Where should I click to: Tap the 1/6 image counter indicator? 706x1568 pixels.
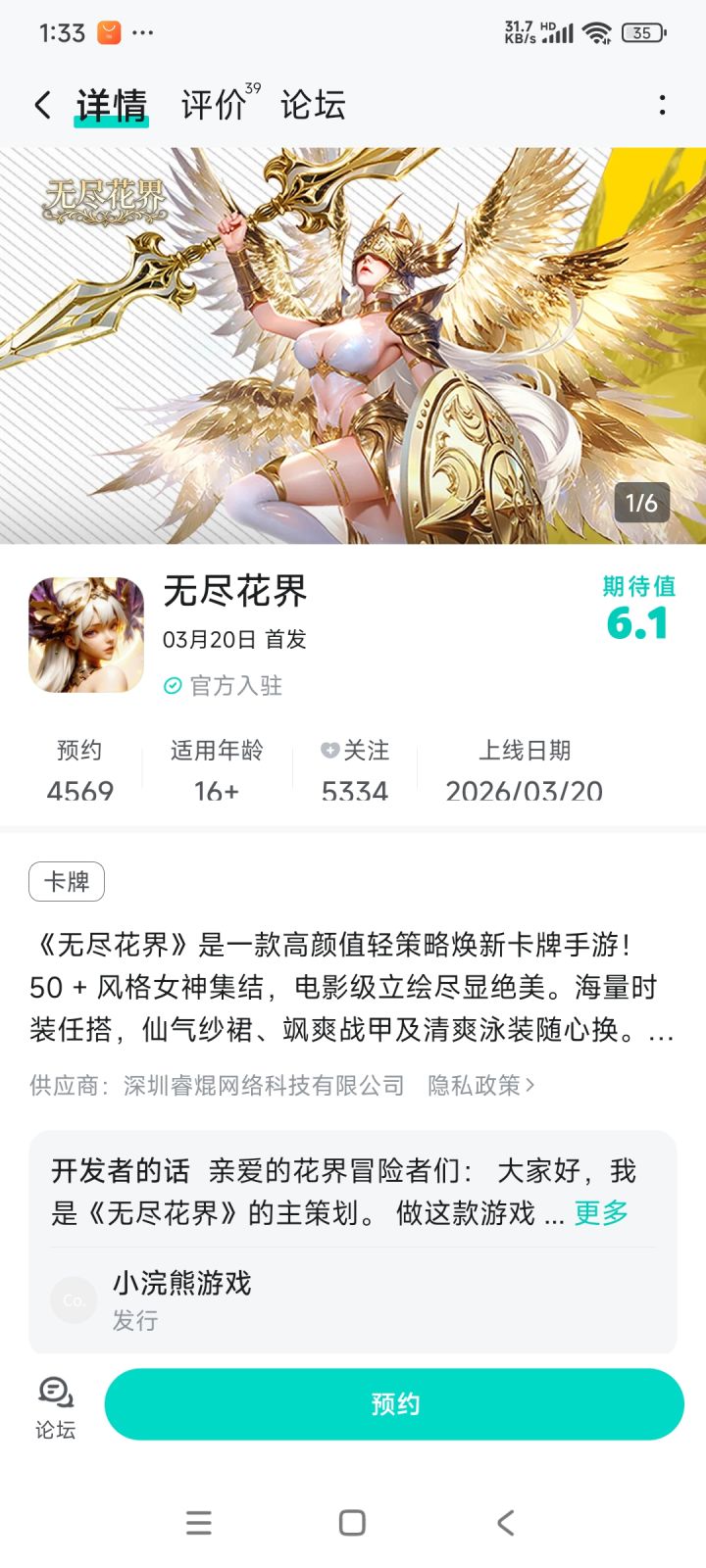(643, 505)
